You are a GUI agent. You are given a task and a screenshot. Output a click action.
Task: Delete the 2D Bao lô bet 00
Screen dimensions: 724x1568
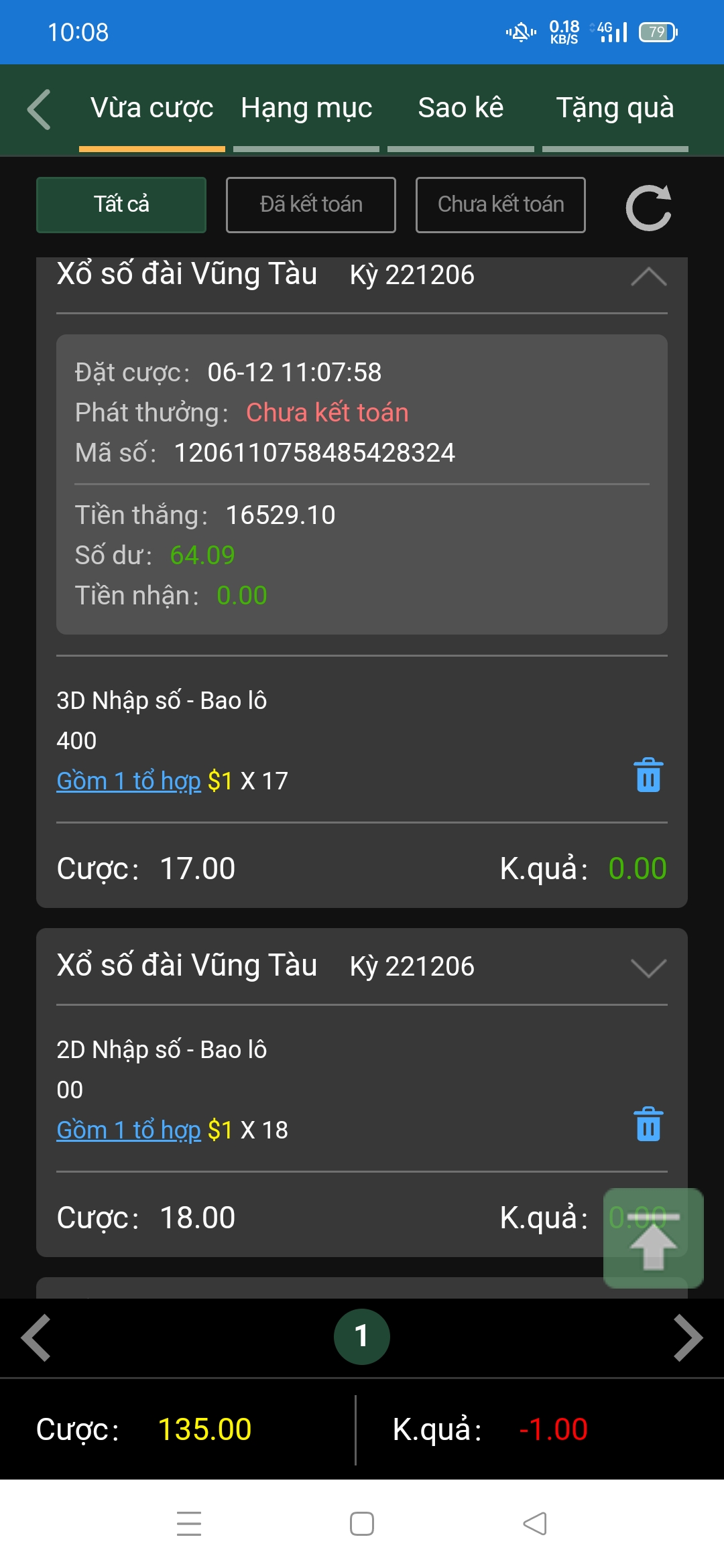point(648,1124)
